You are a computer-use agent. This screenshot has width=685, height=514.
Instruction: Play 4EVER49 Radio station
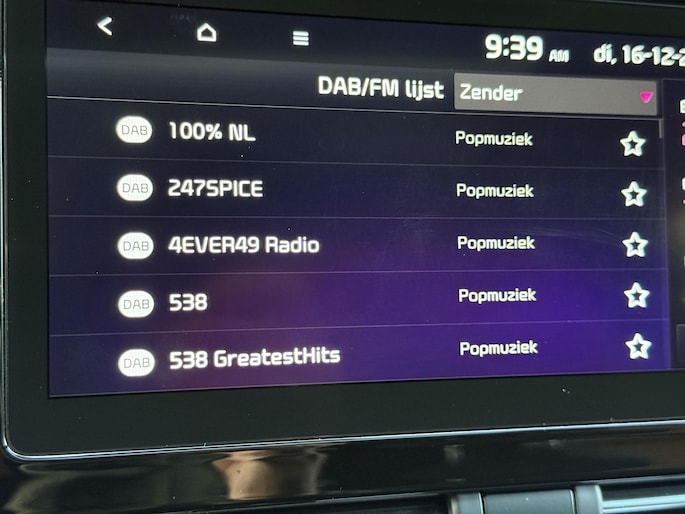[x=243, y=244]
